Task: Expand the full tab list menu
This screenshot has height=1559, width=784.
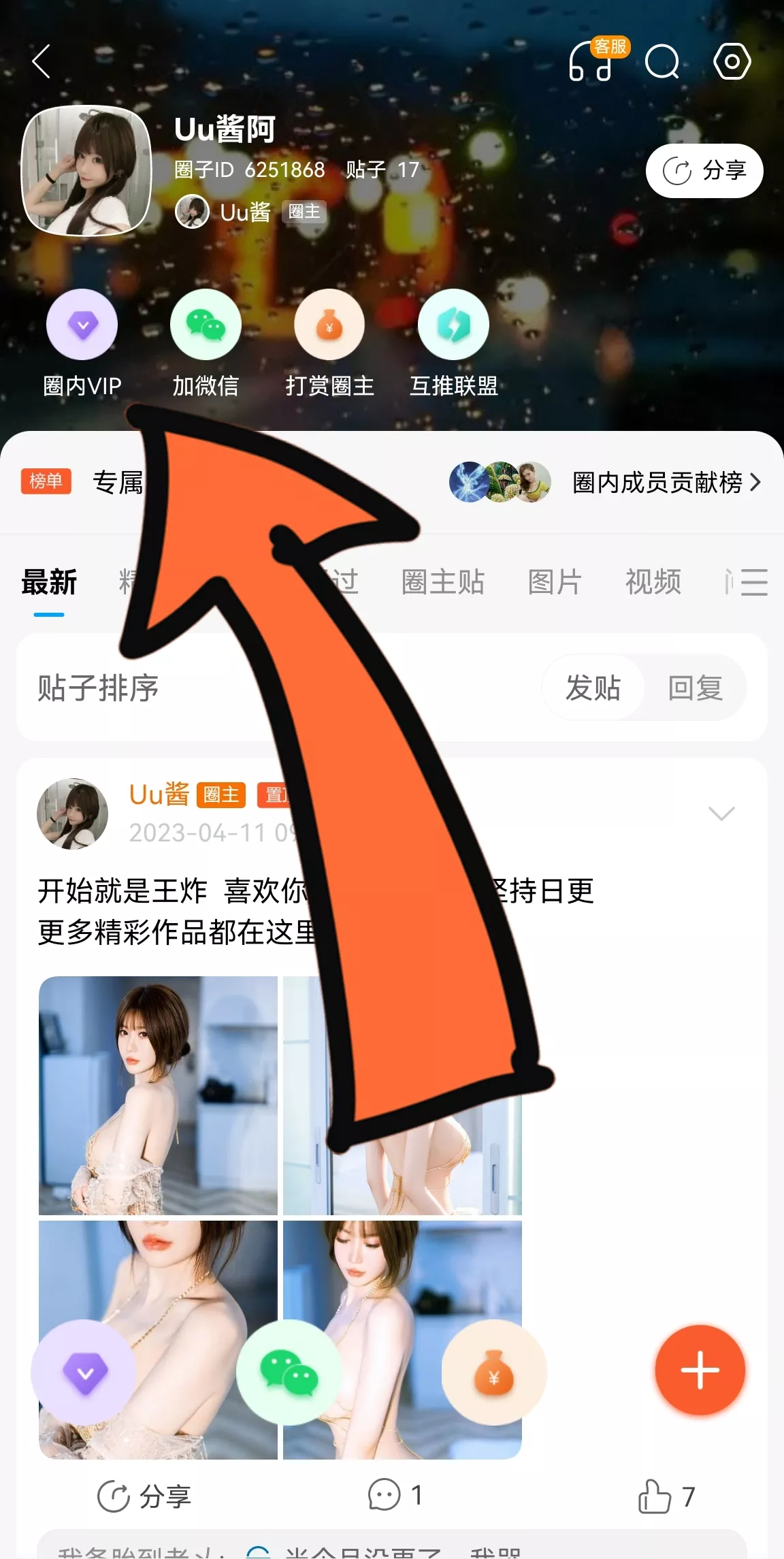Action: coord(753,582)
